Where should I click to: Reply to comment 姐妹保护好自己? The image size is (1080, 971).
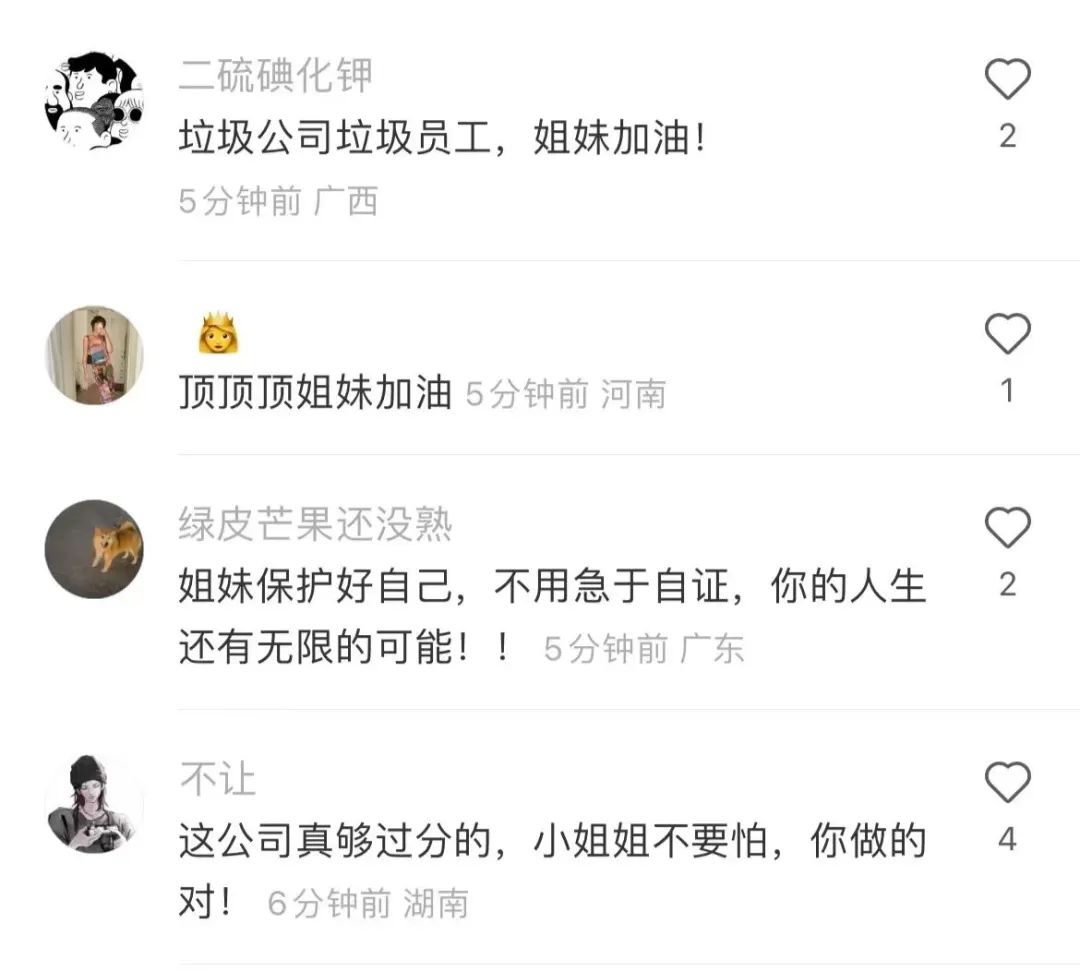tap(552, 587)
